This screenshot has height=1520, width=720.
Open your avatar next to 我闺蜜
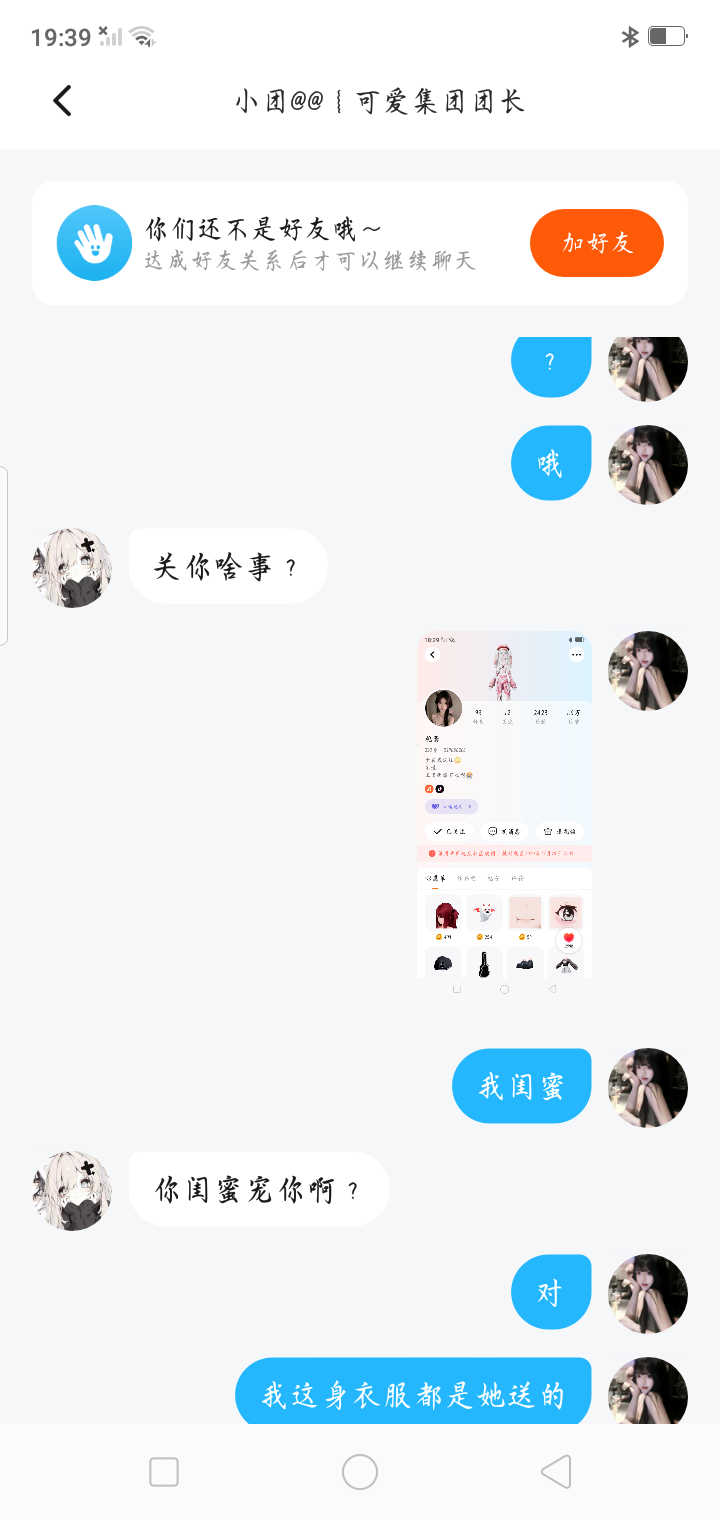(x=648, y=1087)
